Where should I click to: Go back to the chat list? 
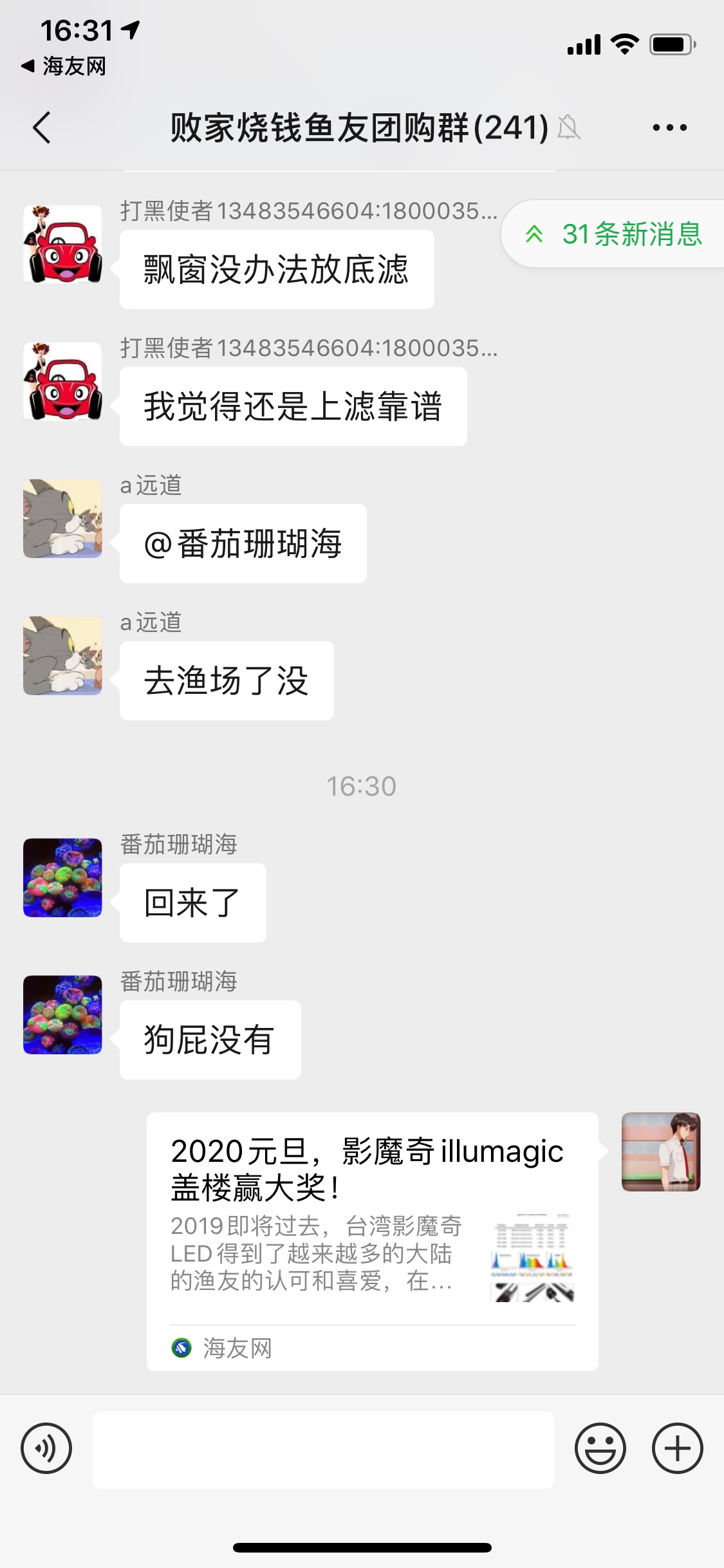pyautogui.click(x=42, y=127)
